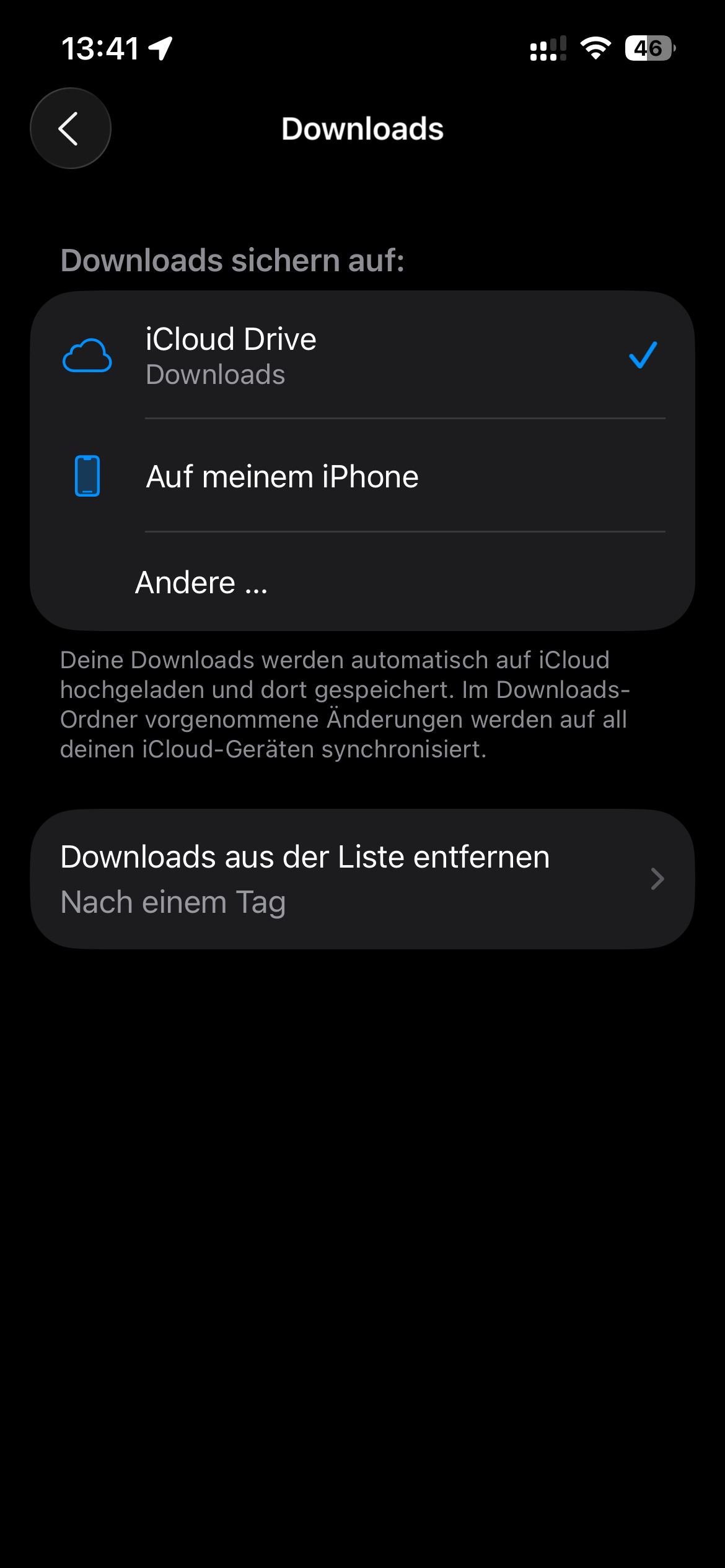725x1568 pixels.
Task: Open Andere … to pick another folder
Action: [362, 582]
